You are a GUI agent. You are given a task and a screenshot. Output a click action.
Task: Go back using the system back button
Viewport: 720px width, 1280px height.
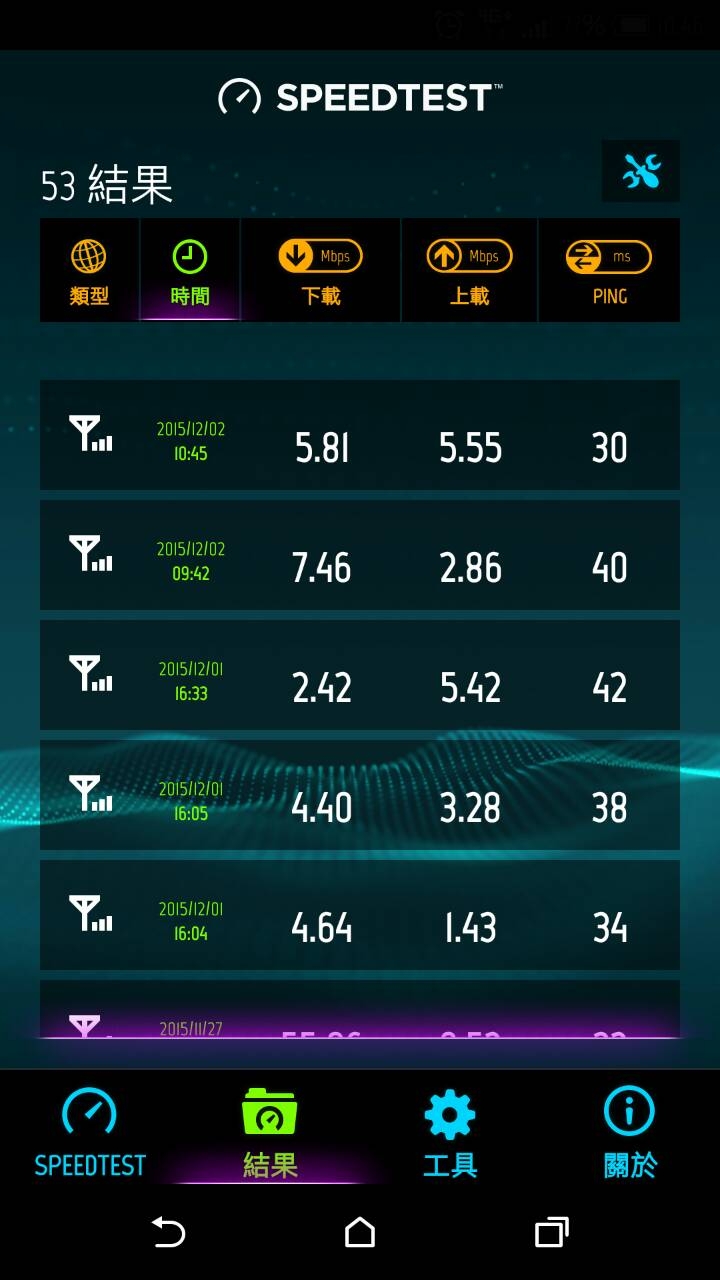tap(168, 1232)
